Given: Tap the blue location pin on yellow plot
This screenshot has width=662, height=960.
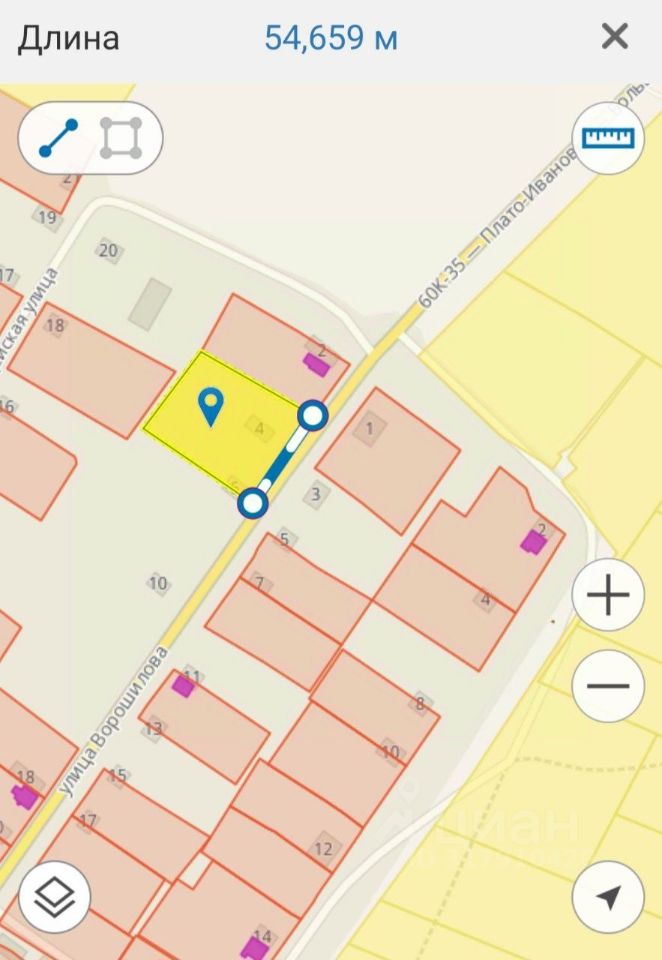Looking at the screenshot, I should (x=211, y=406).
